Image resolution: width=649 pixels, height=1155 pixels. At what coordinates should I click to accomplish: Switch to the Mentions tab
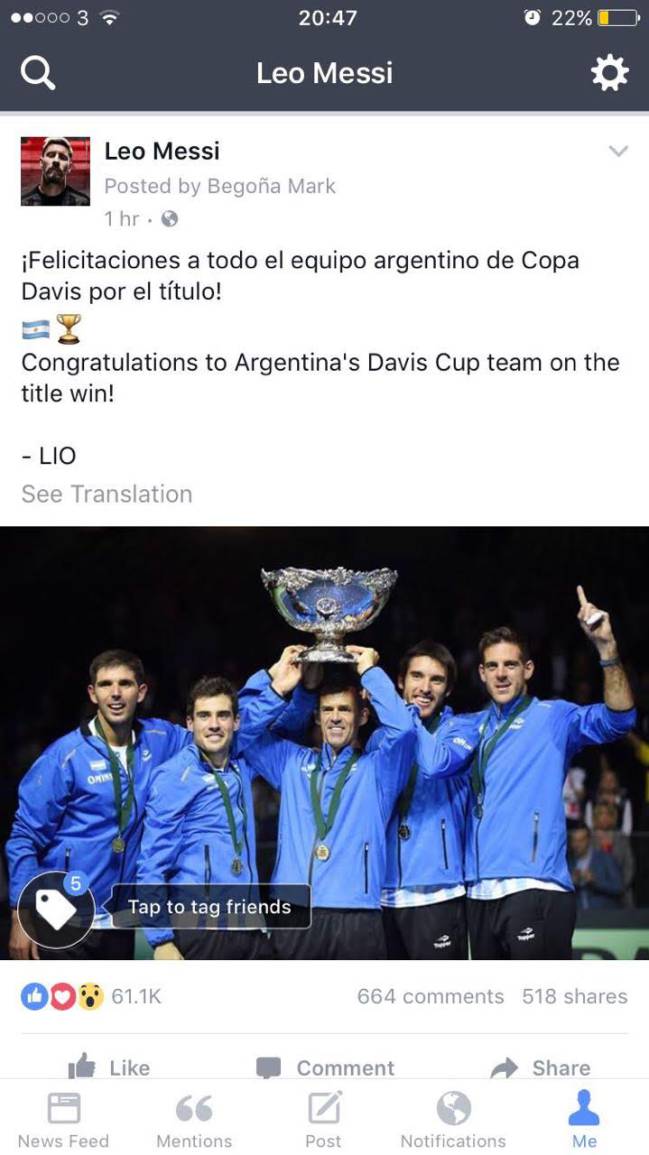tap(194, 1120)
